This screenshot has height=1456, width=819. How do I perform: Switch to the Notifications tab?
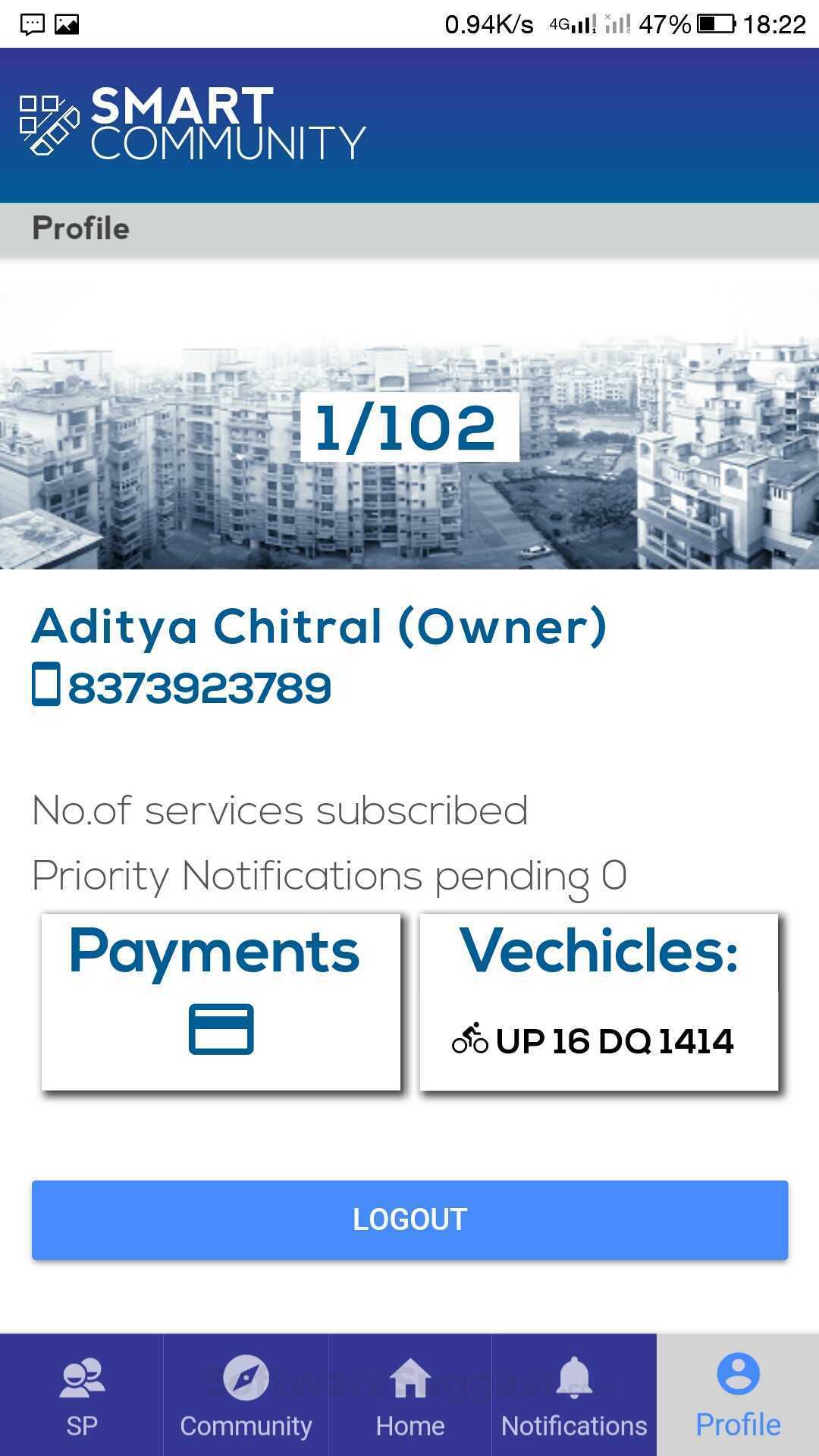click(574, 1395)
